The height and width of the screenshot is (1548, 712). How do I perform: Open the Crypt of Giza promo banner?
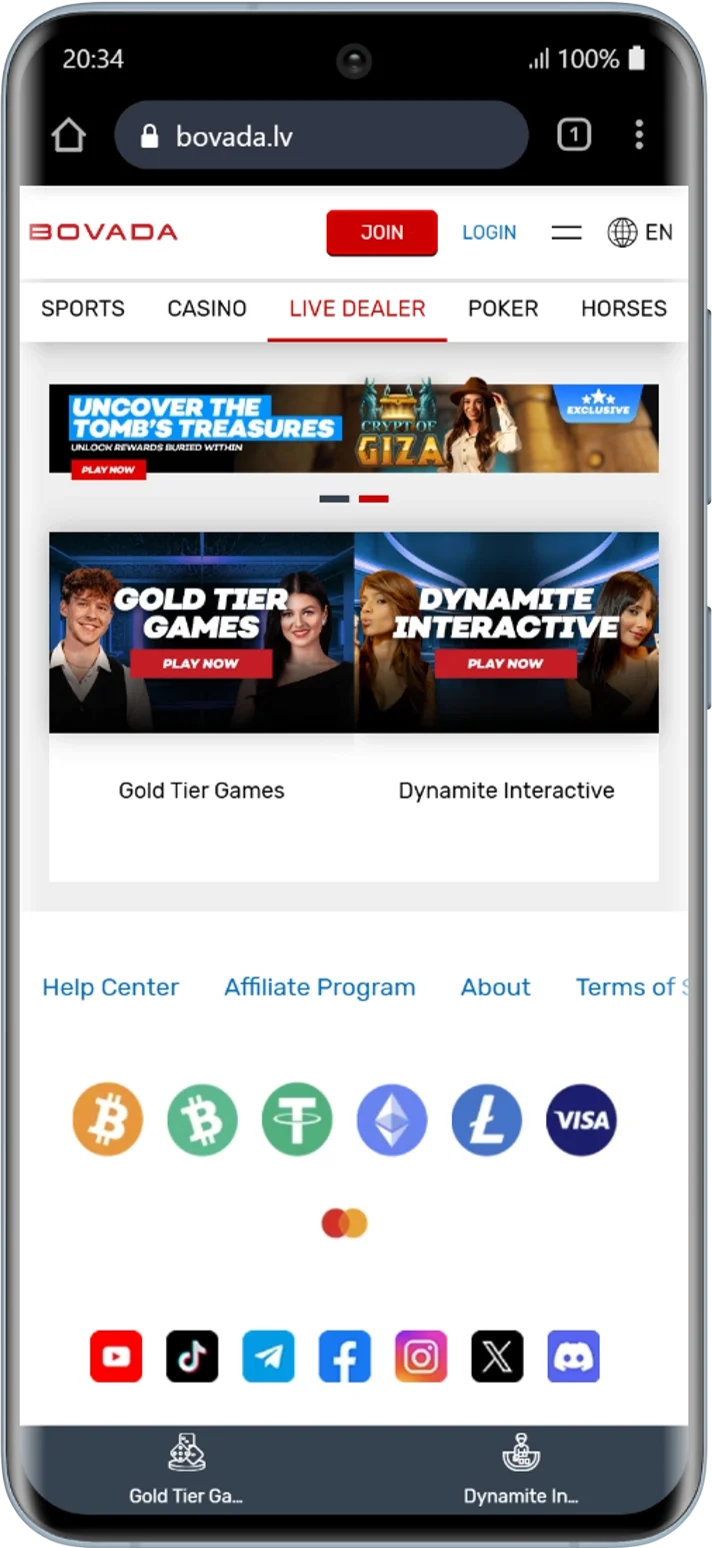point(353,428)
